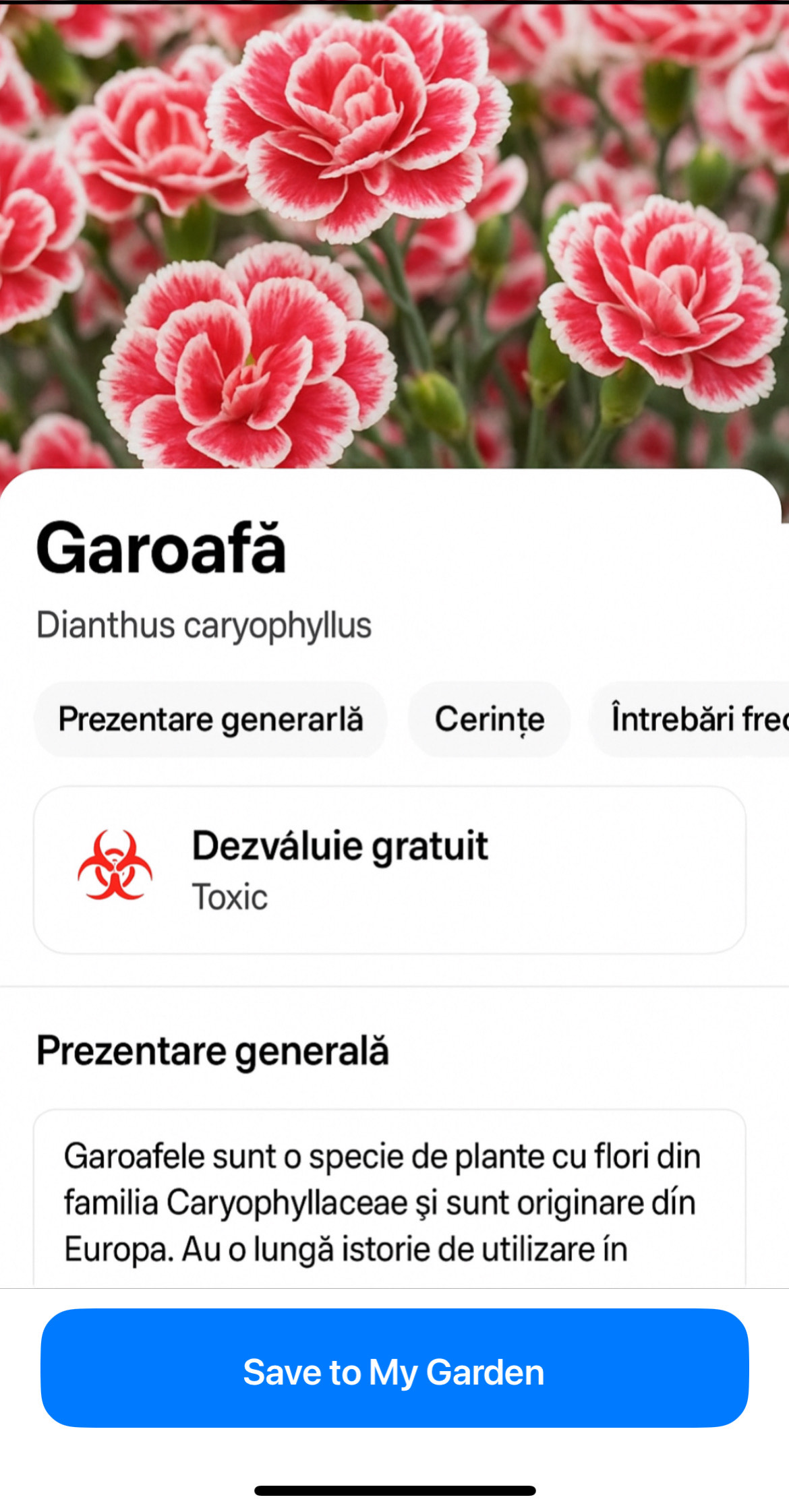Image resolution: width=789 pixels, height=1512 pixels.
Task: Reveal toxicity info via Dezvăluie gratuit card
Action: (x=389, y=870)
